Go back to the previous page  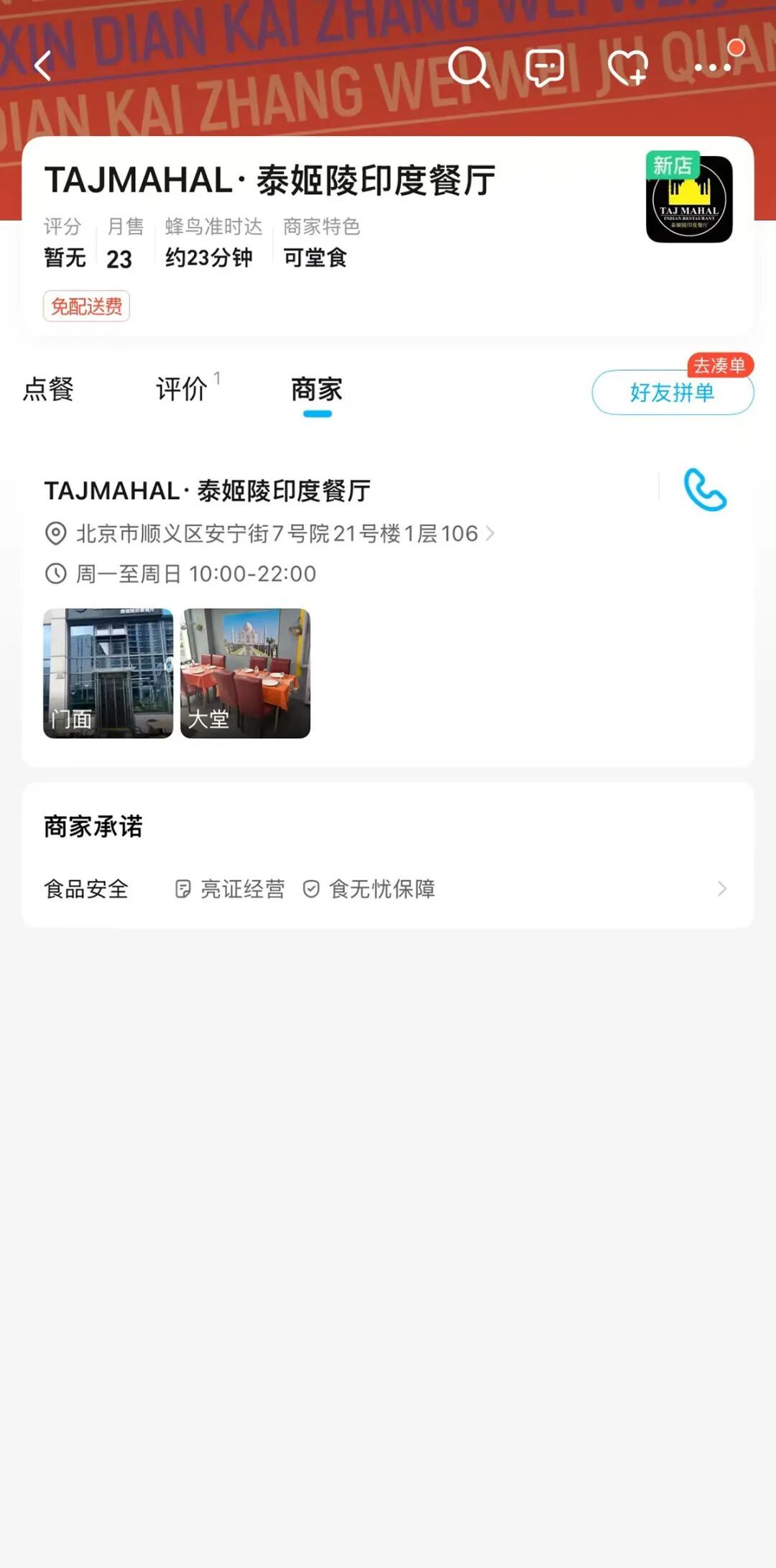coord(43,66)
